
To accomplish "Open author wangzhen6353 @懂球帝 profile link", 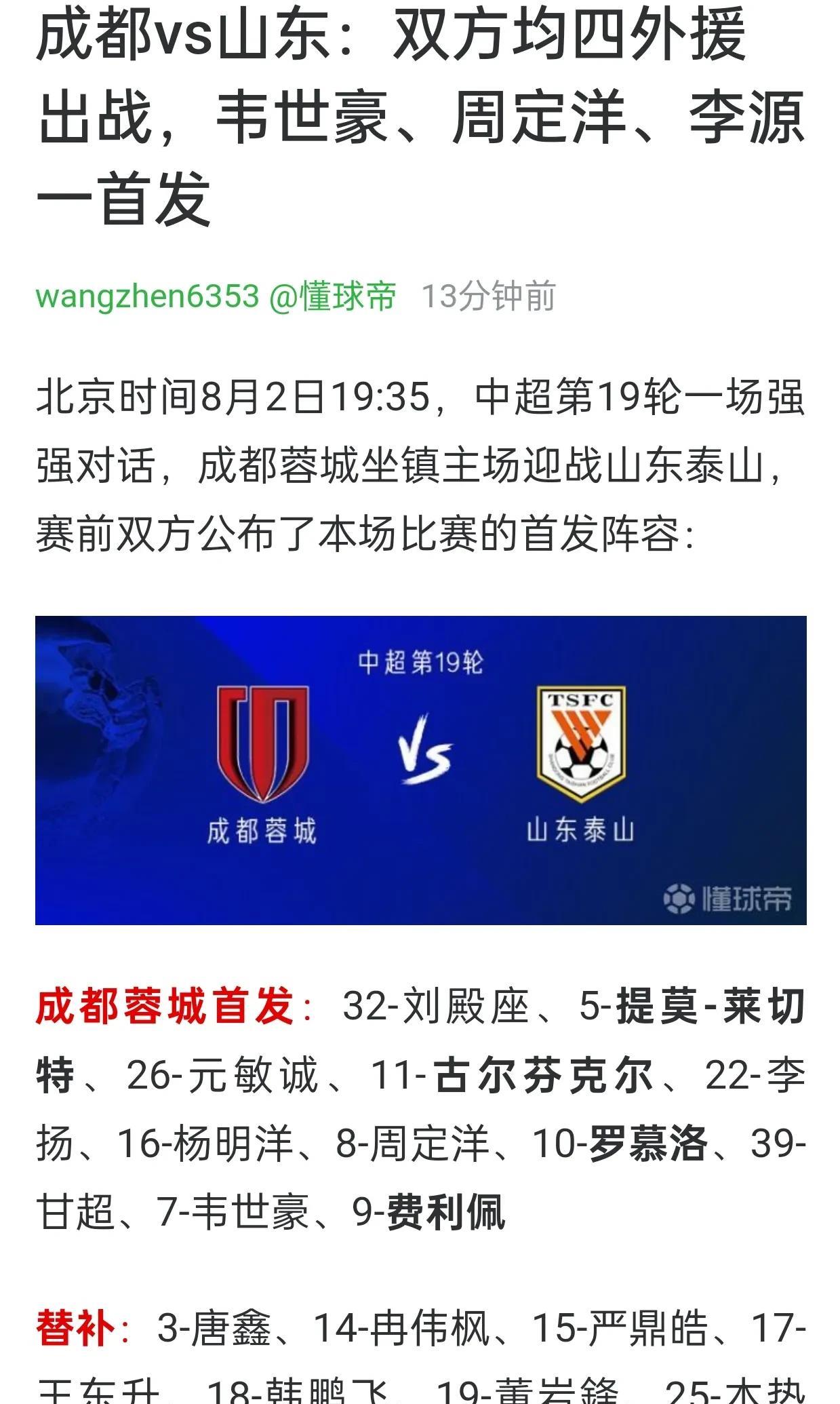I will pyautogui.click(x=216, y=296).
